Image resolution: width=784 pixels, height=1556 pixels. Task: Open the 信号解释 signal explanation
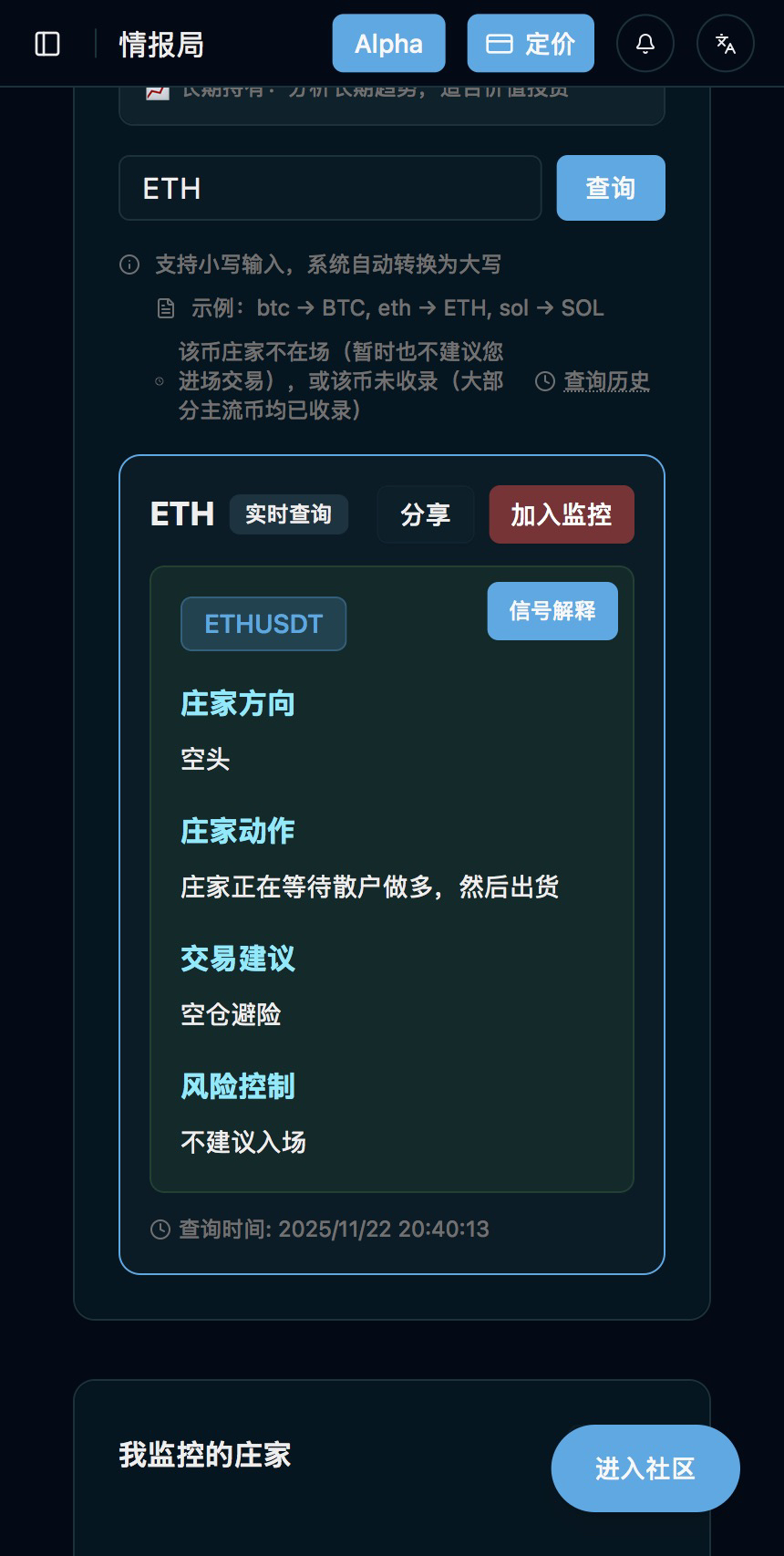[x=552, y=611]
